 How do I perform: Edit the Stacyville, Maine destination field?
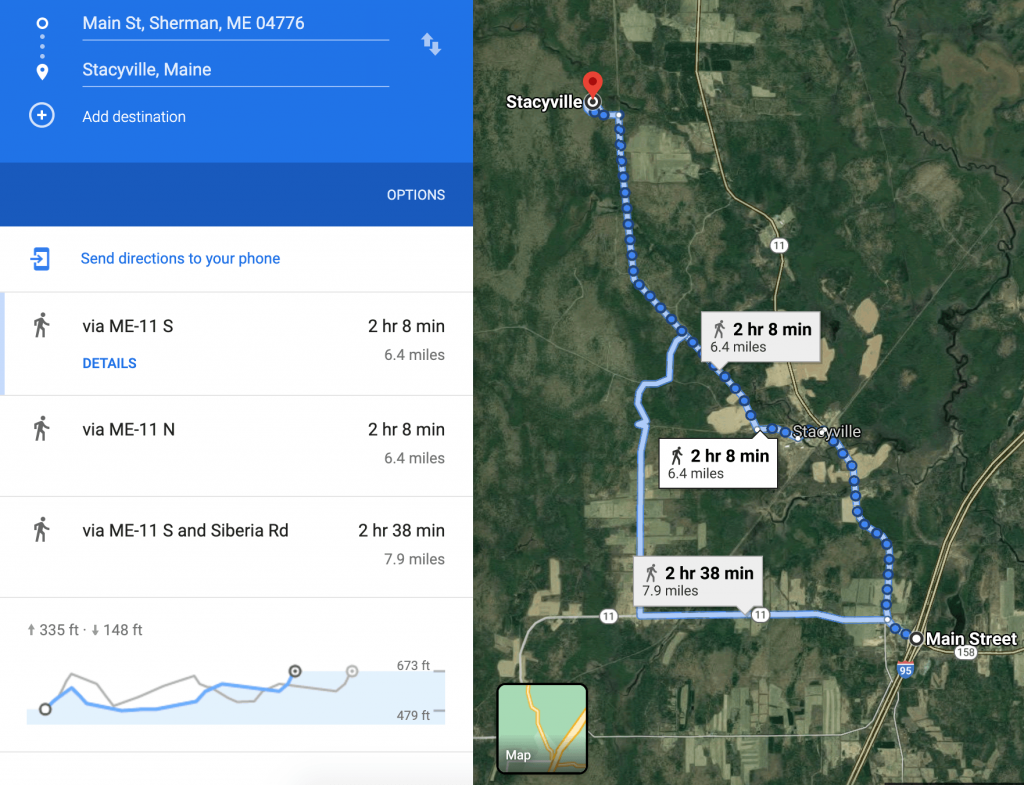(x=235, y=70)
